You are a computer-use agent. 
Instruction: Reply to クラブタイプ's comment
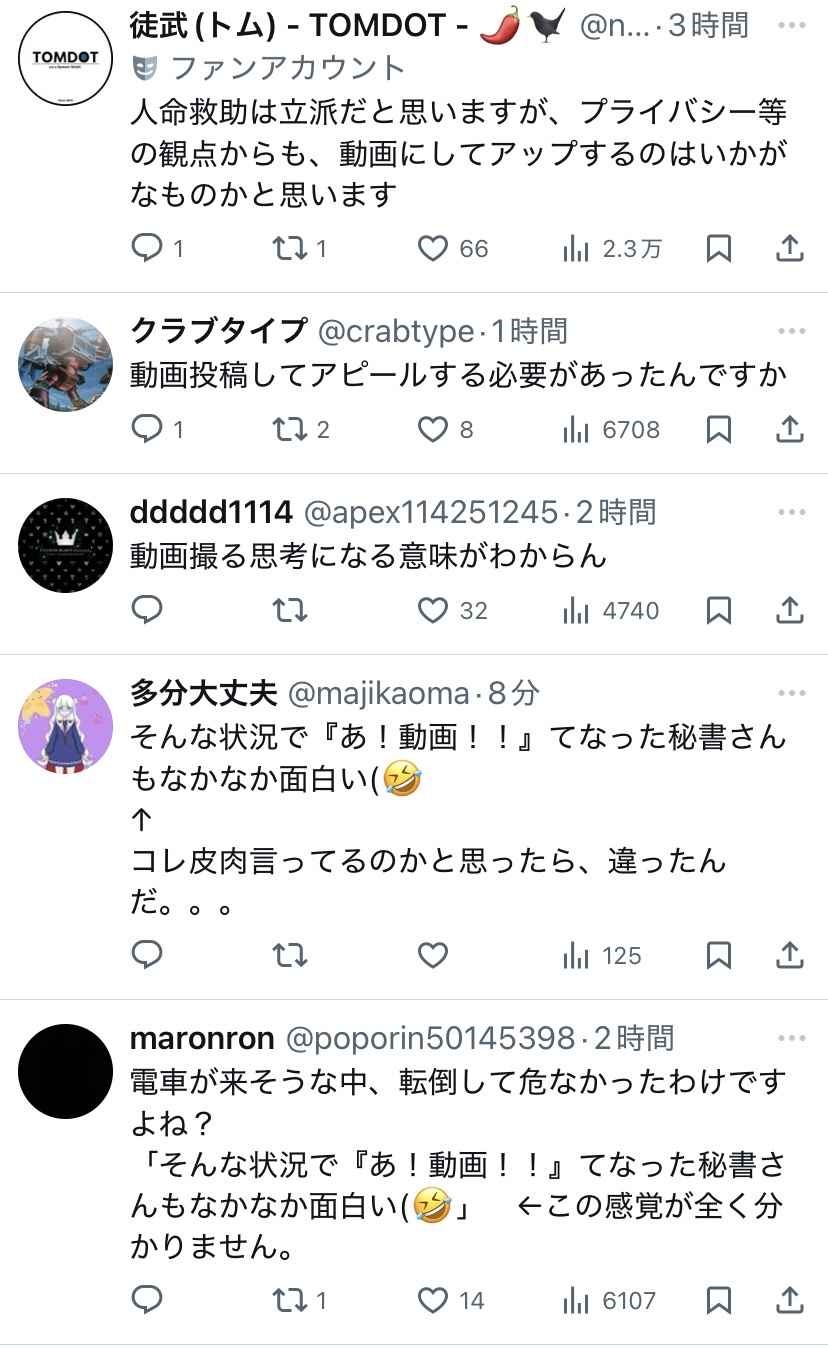click(147, 429)
